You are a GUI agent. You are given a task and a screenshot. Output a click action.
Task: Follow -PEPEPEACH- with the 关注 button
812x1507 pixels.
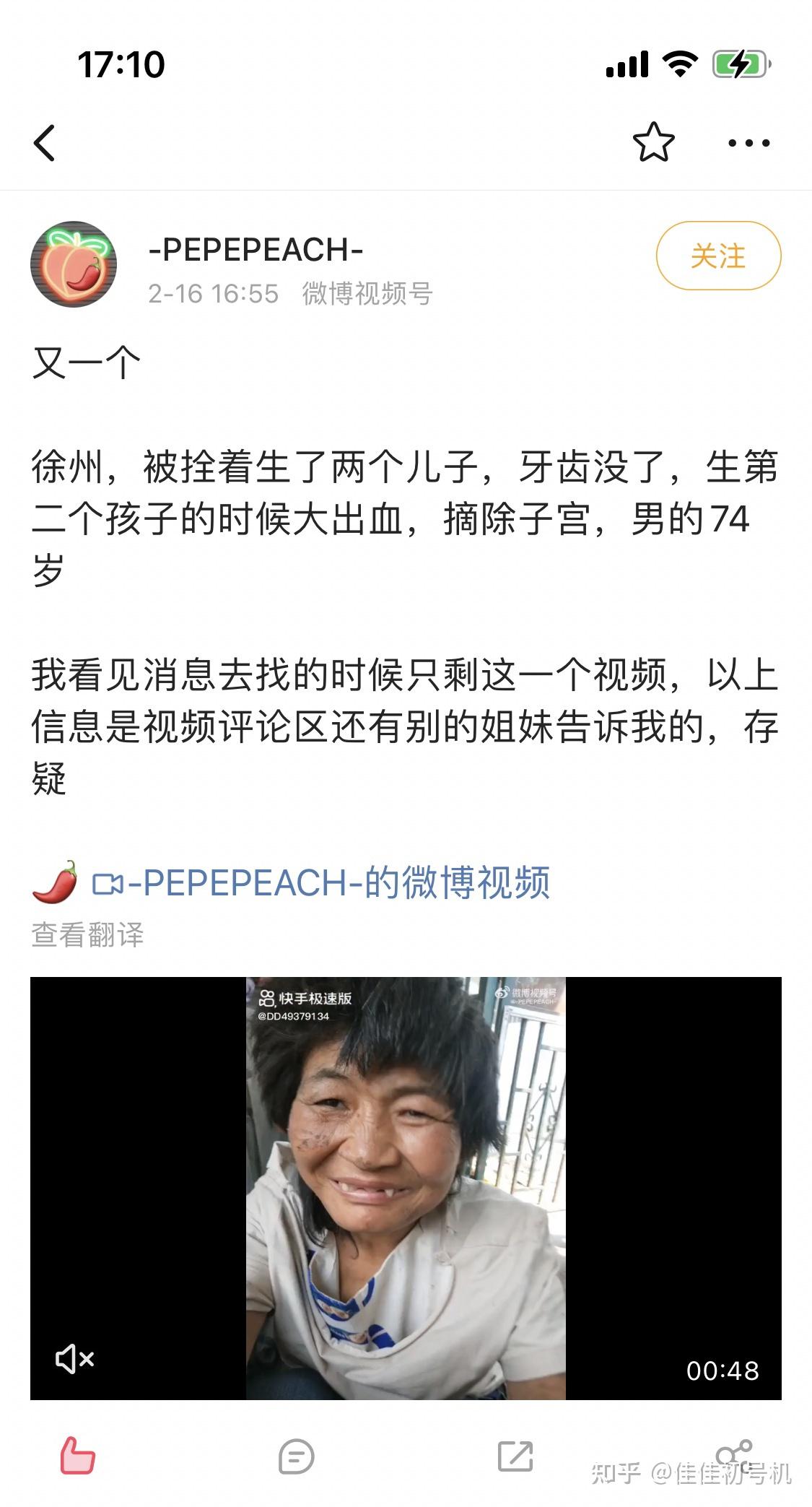point(718,256)
